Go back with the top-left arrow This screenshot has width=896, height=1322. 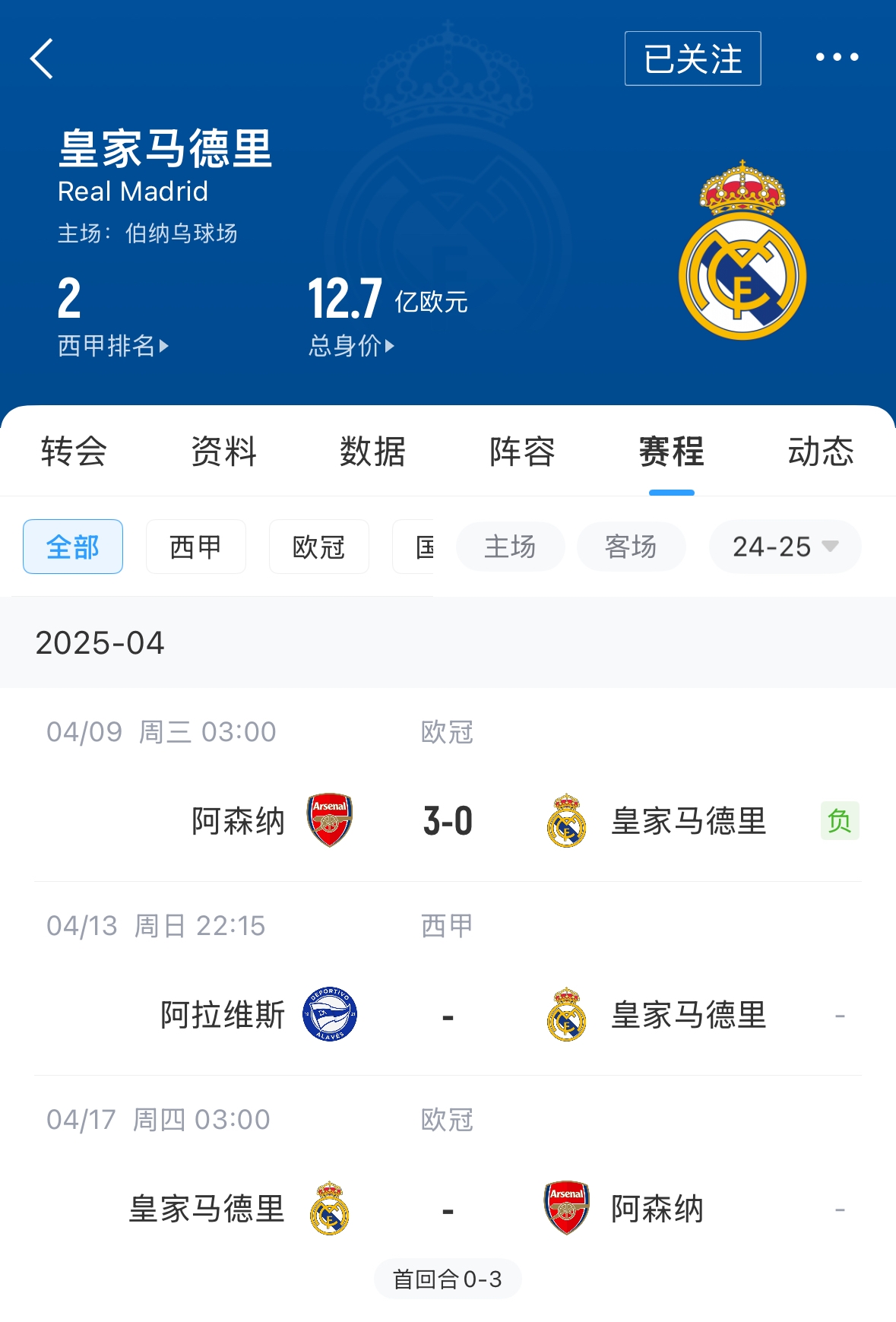[43, 59]
